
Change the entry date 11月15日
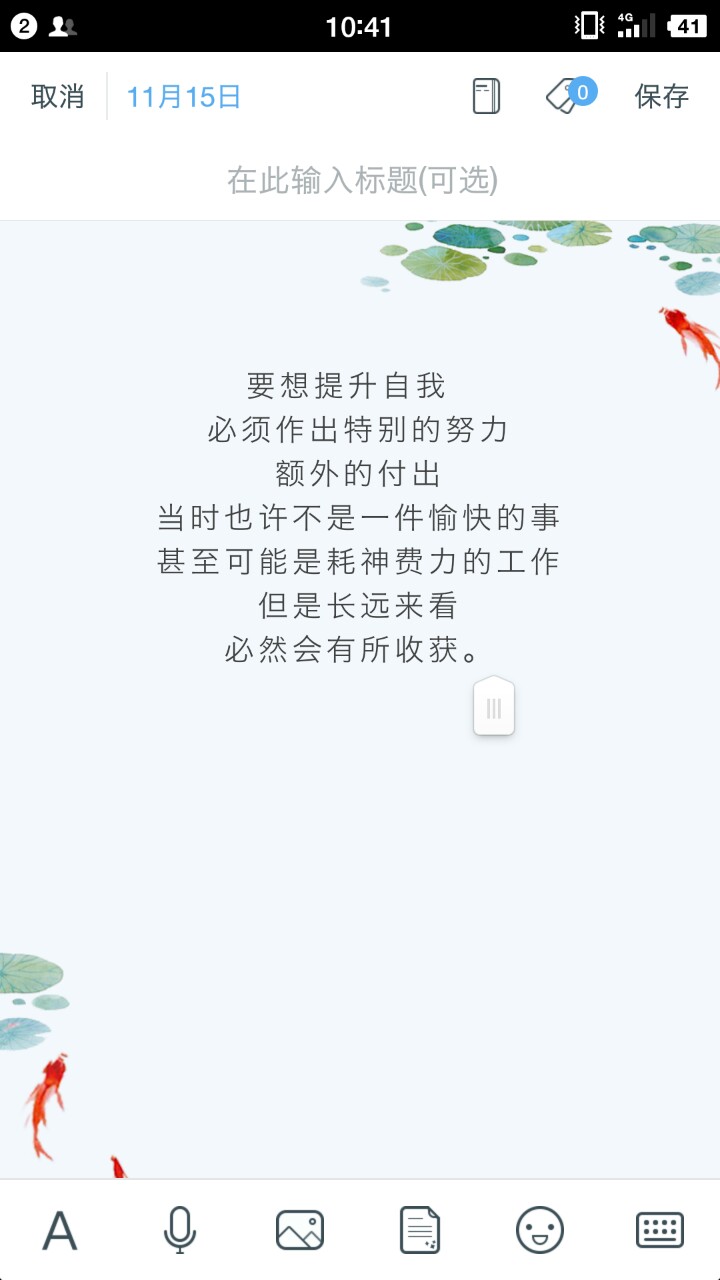click(184, 97)
